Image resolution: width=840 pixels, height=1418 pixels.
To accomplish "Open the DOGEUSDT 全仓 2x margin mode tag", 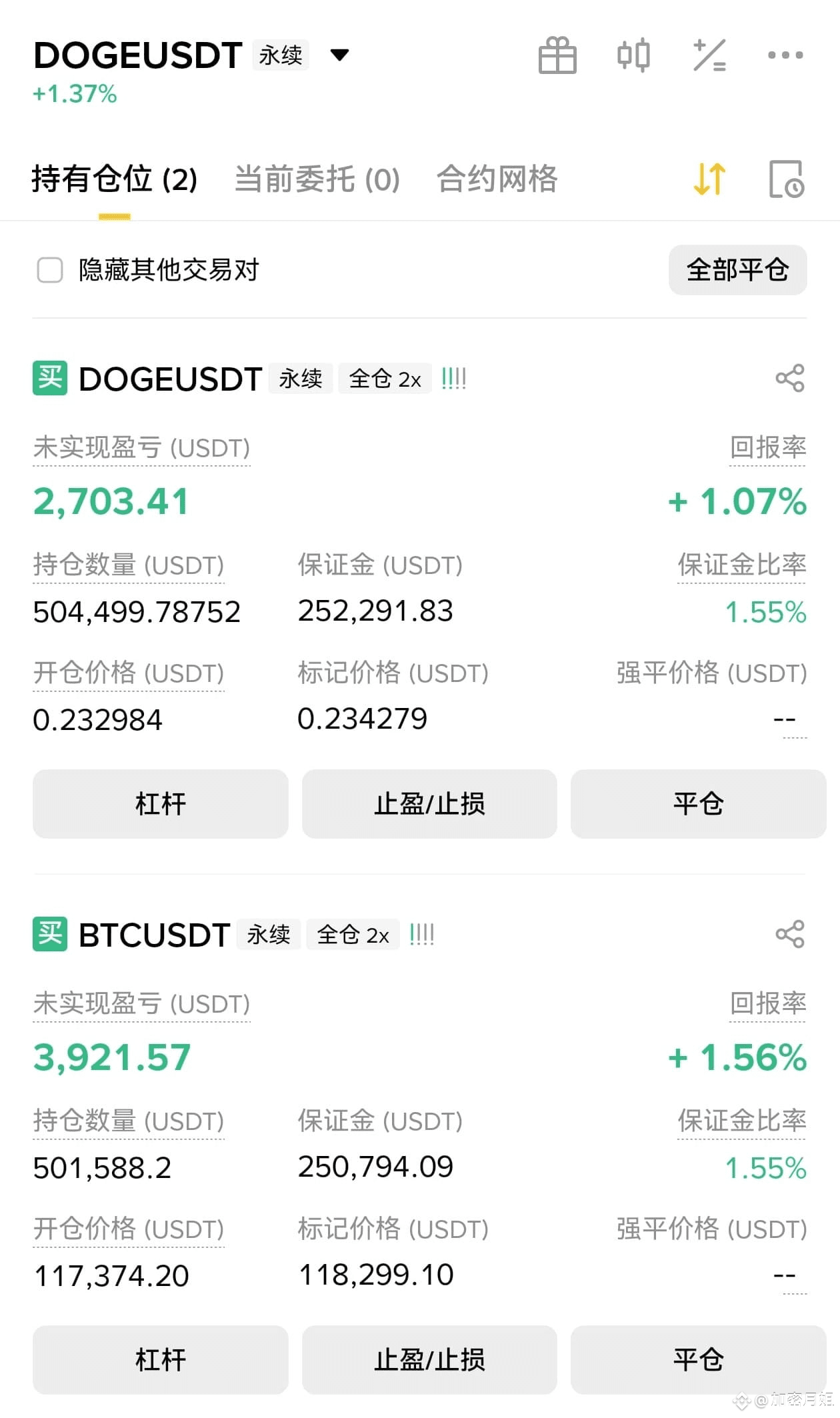I will tap(385, 379).
